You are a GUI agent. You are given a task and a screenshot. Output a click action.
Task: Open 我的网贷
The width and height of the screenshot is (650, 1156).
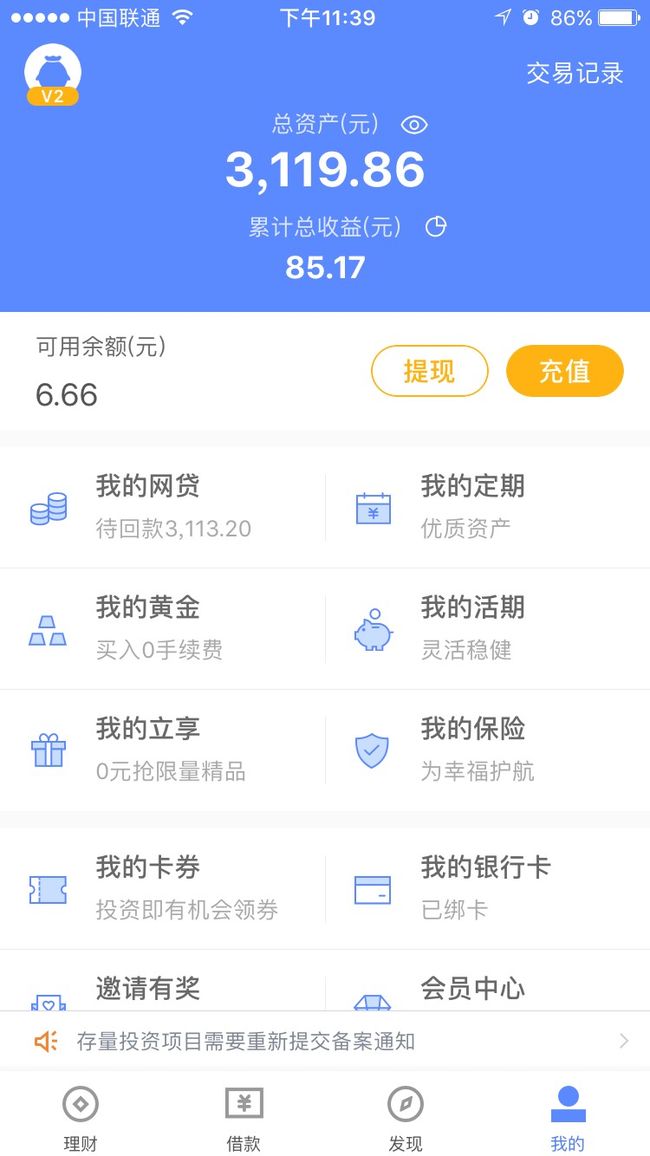[x=162, y=507]
